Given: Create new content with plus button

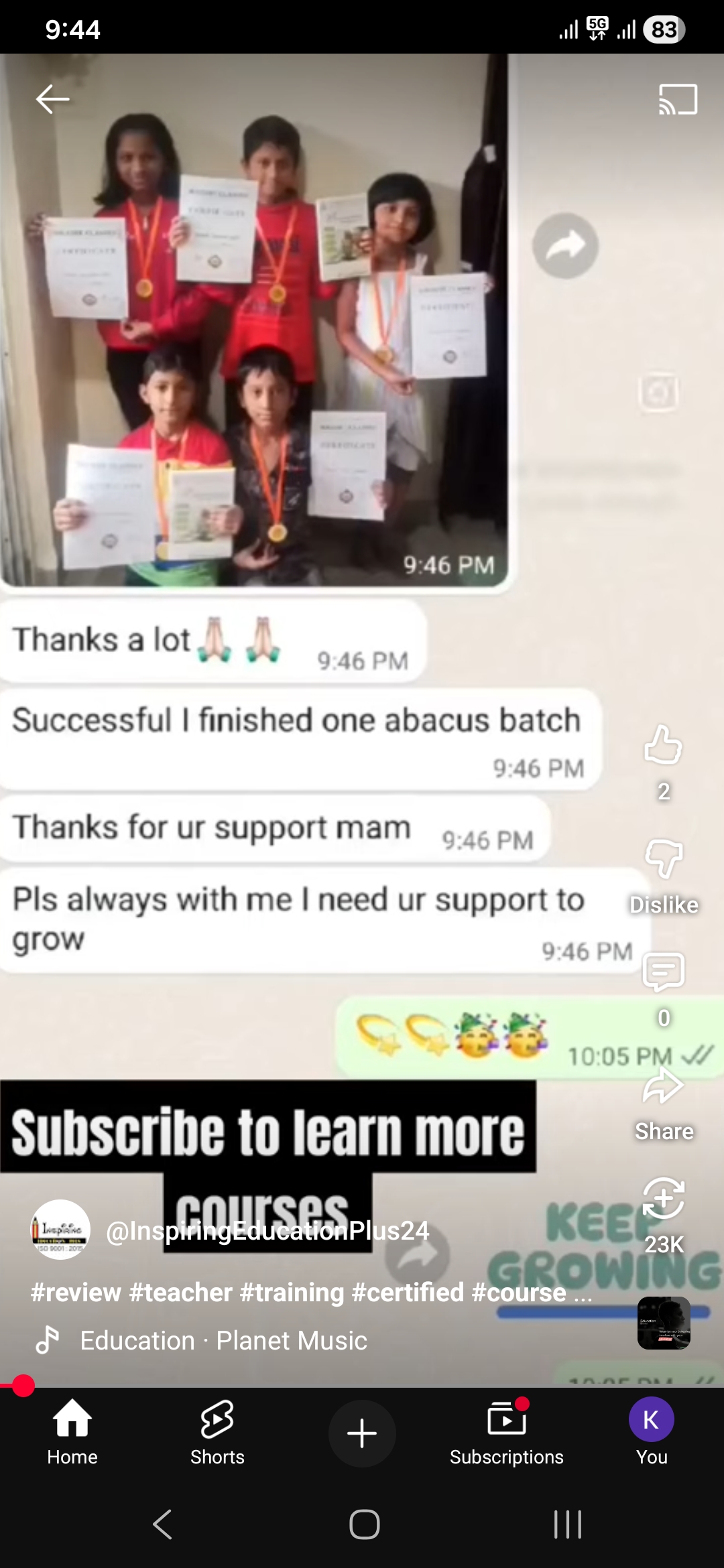Looking at the screenshot, I should click(x=362, y=1433).
